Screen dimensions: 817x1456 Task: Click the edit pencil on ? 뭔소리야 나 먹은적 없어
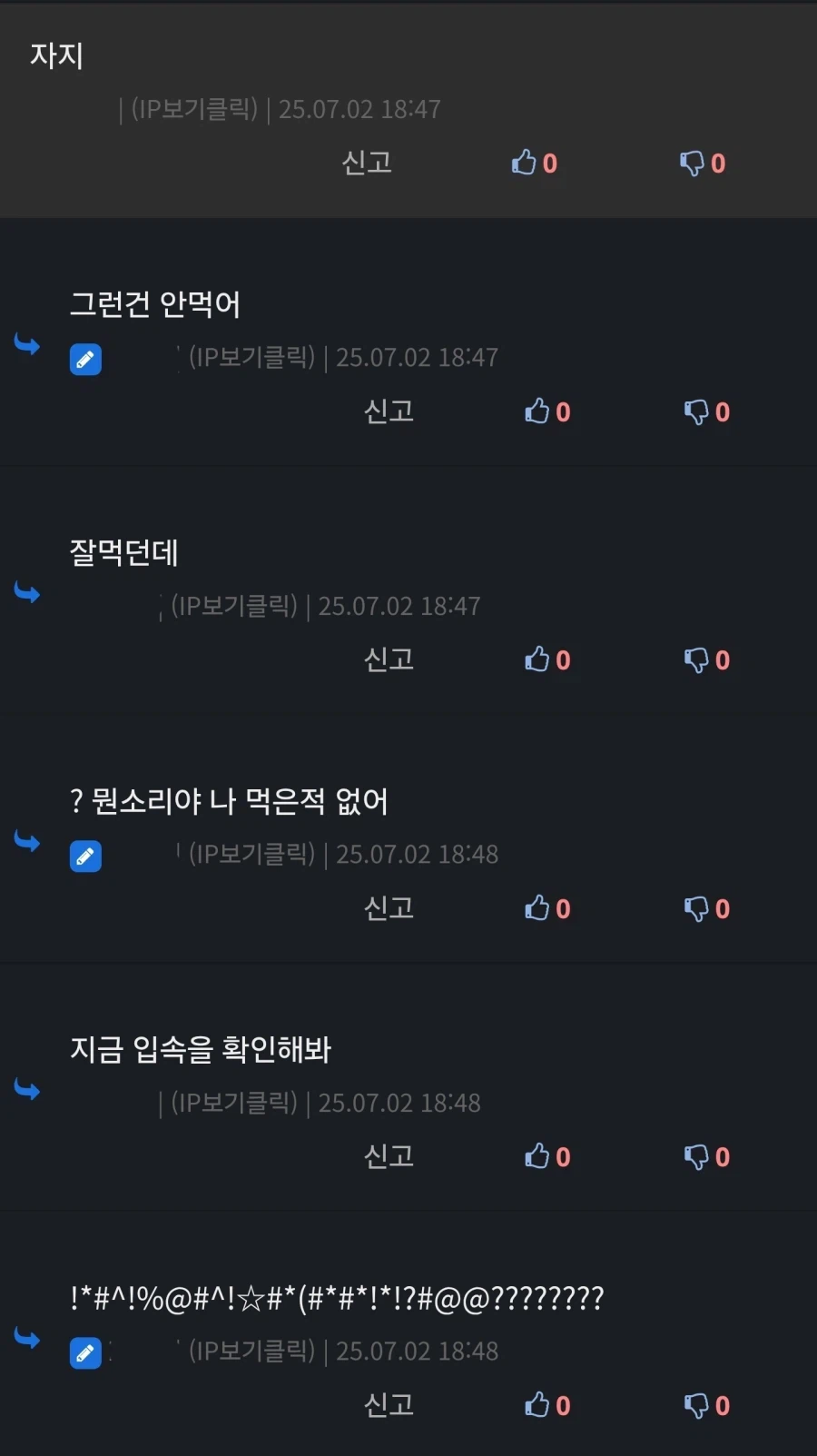[x=85, y=856]
